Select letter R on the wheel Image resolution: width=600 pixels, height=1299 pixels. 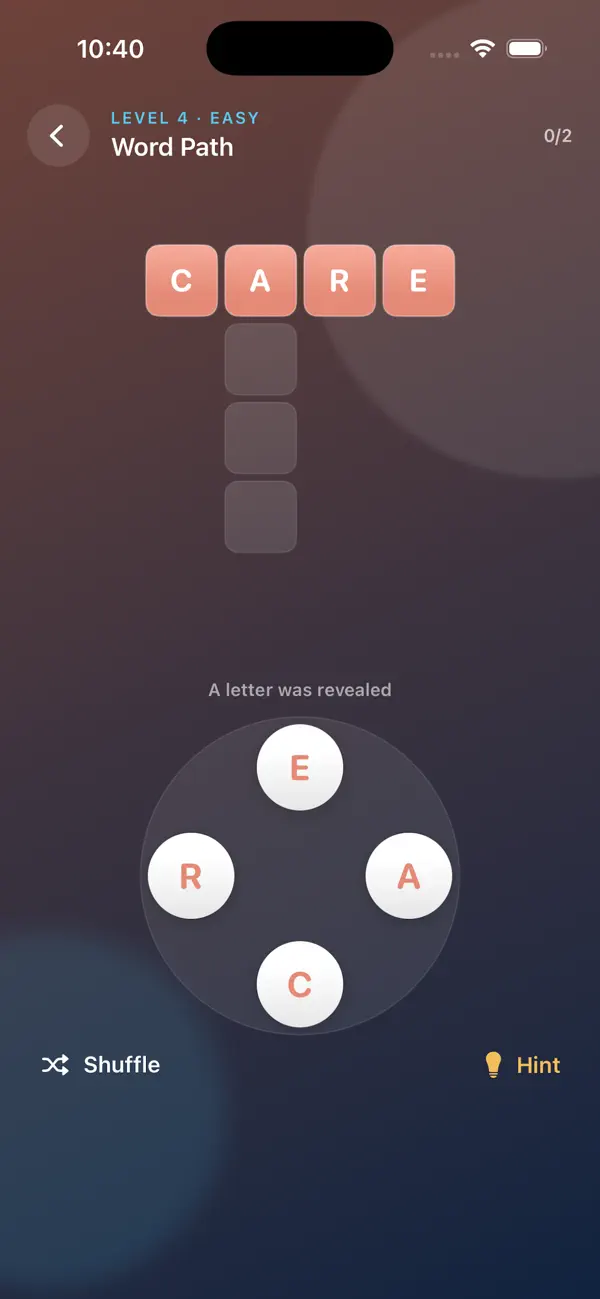pyautogui.click(x=191, y=877)
